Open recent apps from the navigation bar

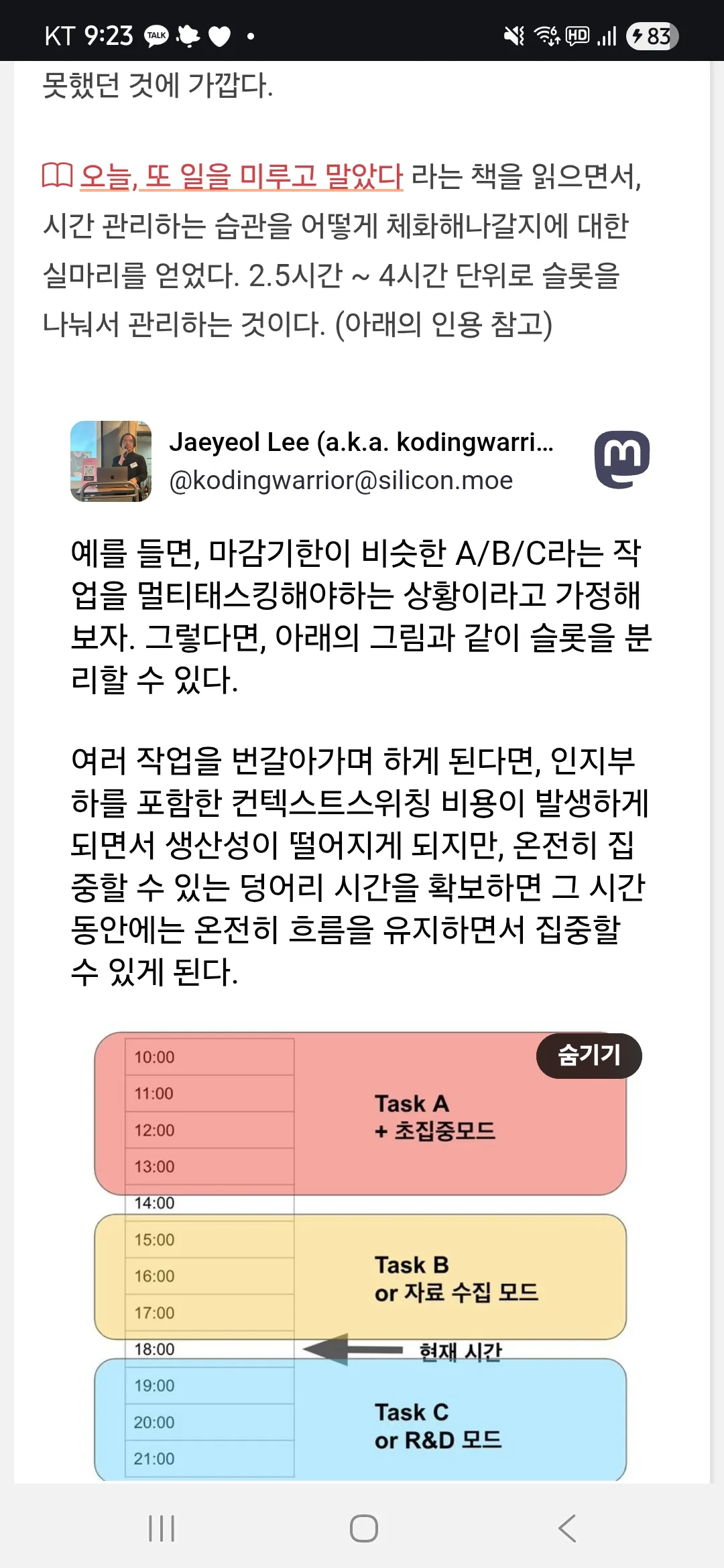pos(162,1528)
